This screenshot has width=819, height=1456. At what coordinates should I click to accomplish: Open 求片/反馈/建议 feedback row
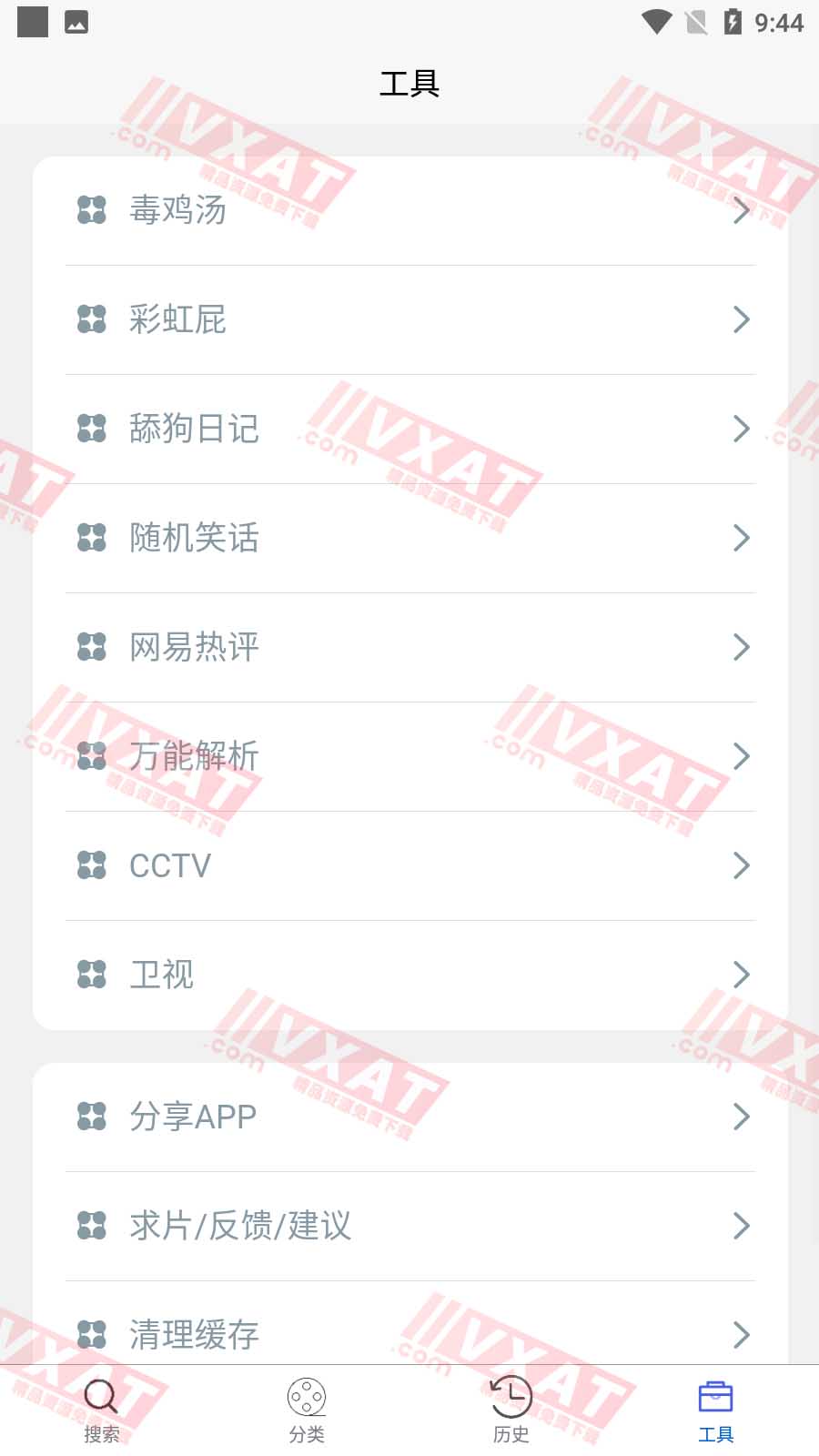pyautogui.click(x=409, y=1226)
